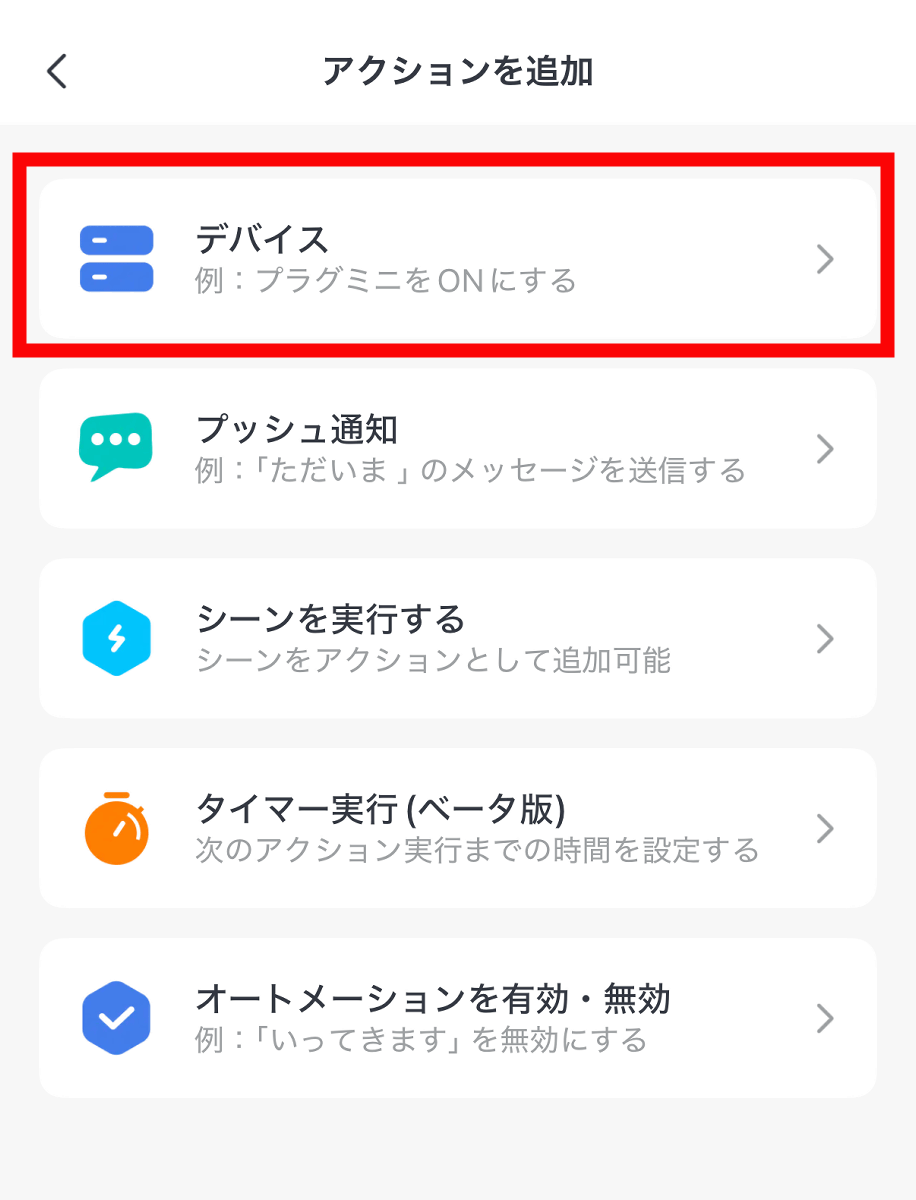916x1200 pixels.
Task: Go back using the top-left arrow
Action: coord(58,72)
